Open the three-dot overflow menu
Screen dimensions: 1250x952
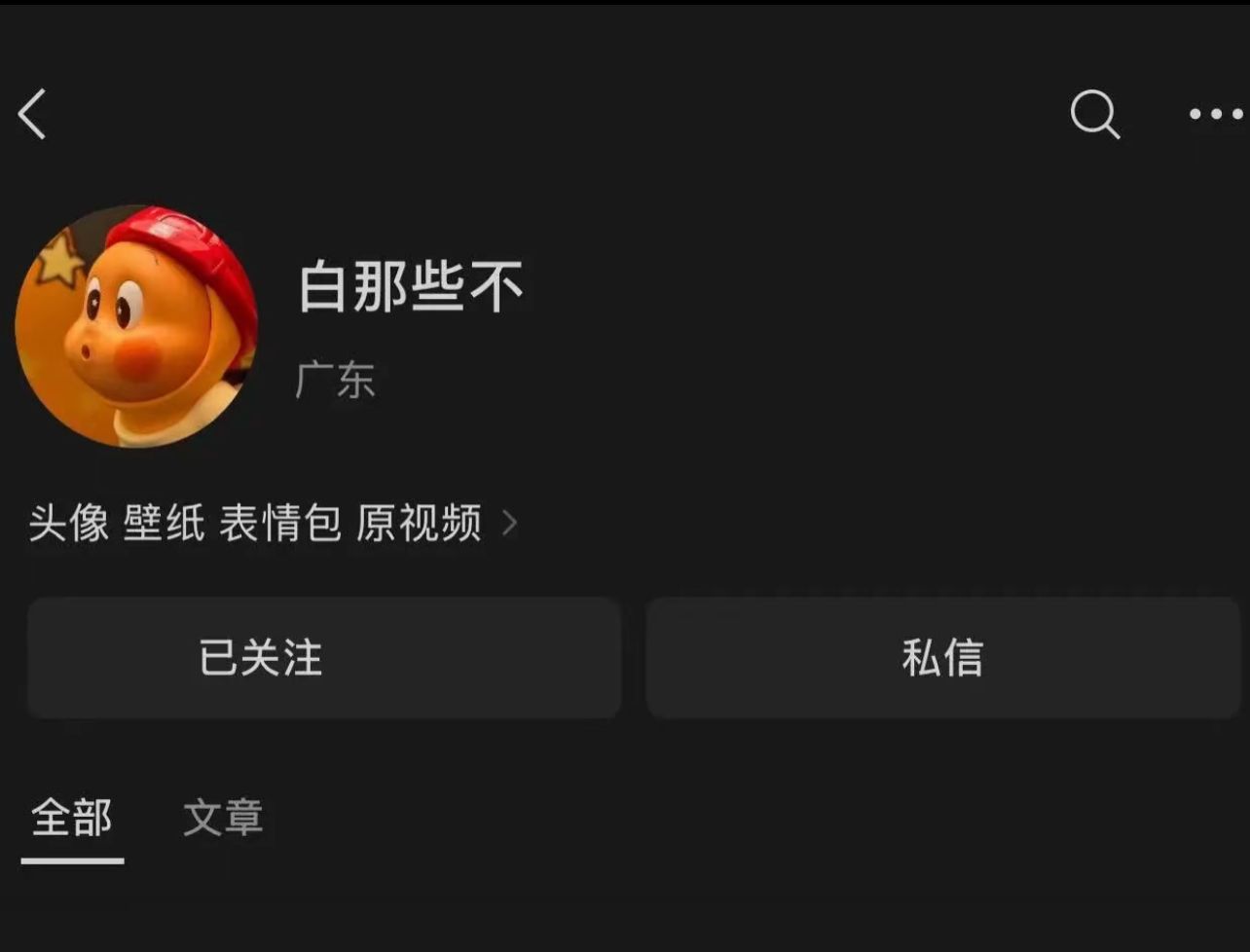(1216, 115)
